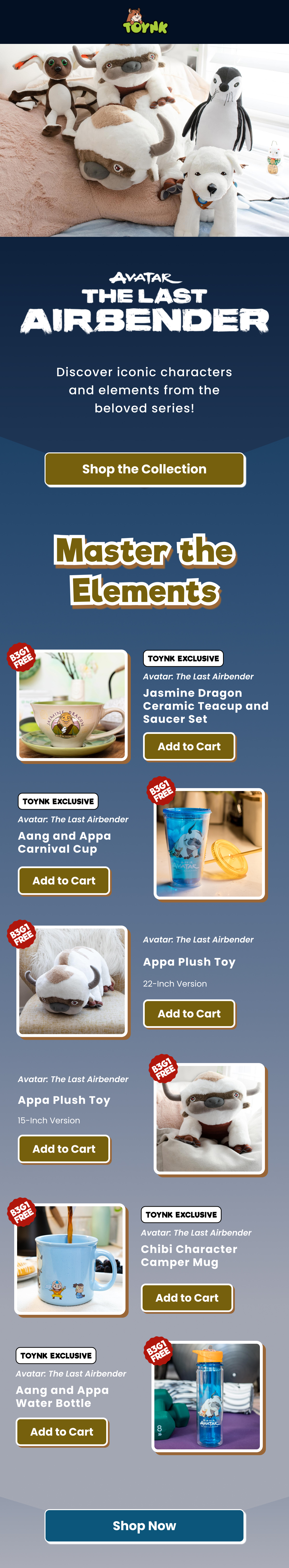Add Aang and Appa Carnival Cup to cart
The image size is (289, 1568).
[64, 880]
